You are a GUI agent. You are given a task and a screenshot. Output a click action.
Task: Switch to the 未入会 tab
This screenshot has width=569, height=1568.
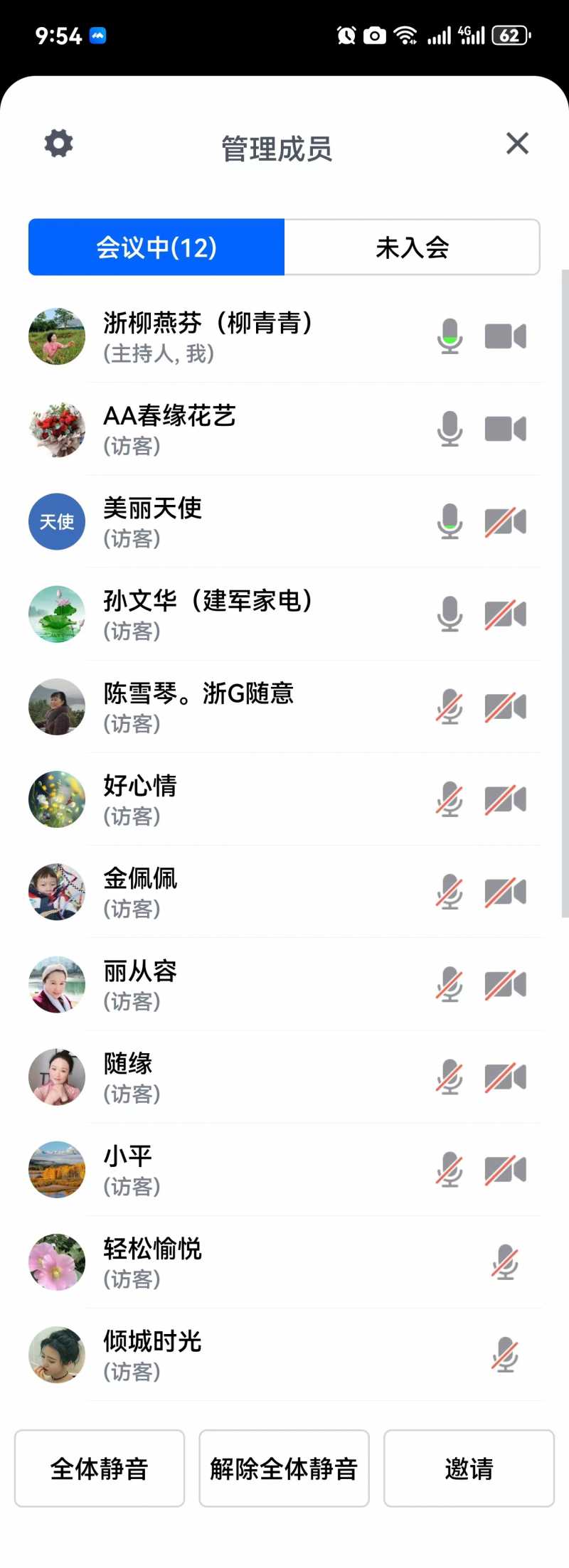pyautogui.click(x=412, y=247)
